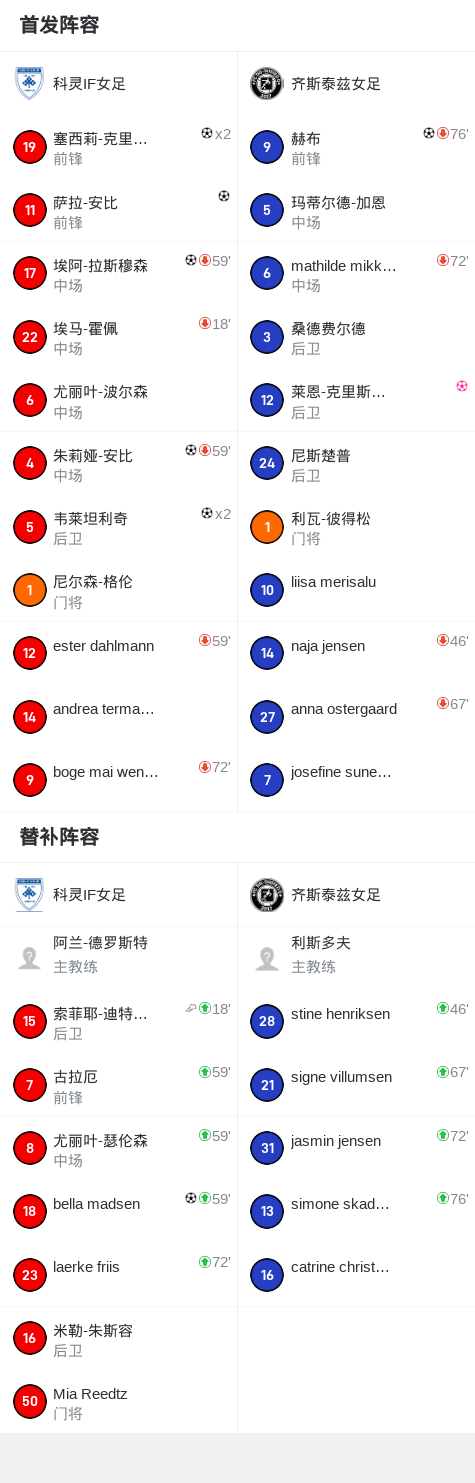This screenshot has width=475, height=1483.
Task: View substitute bella madsen details
Action: pos(118,1211)
